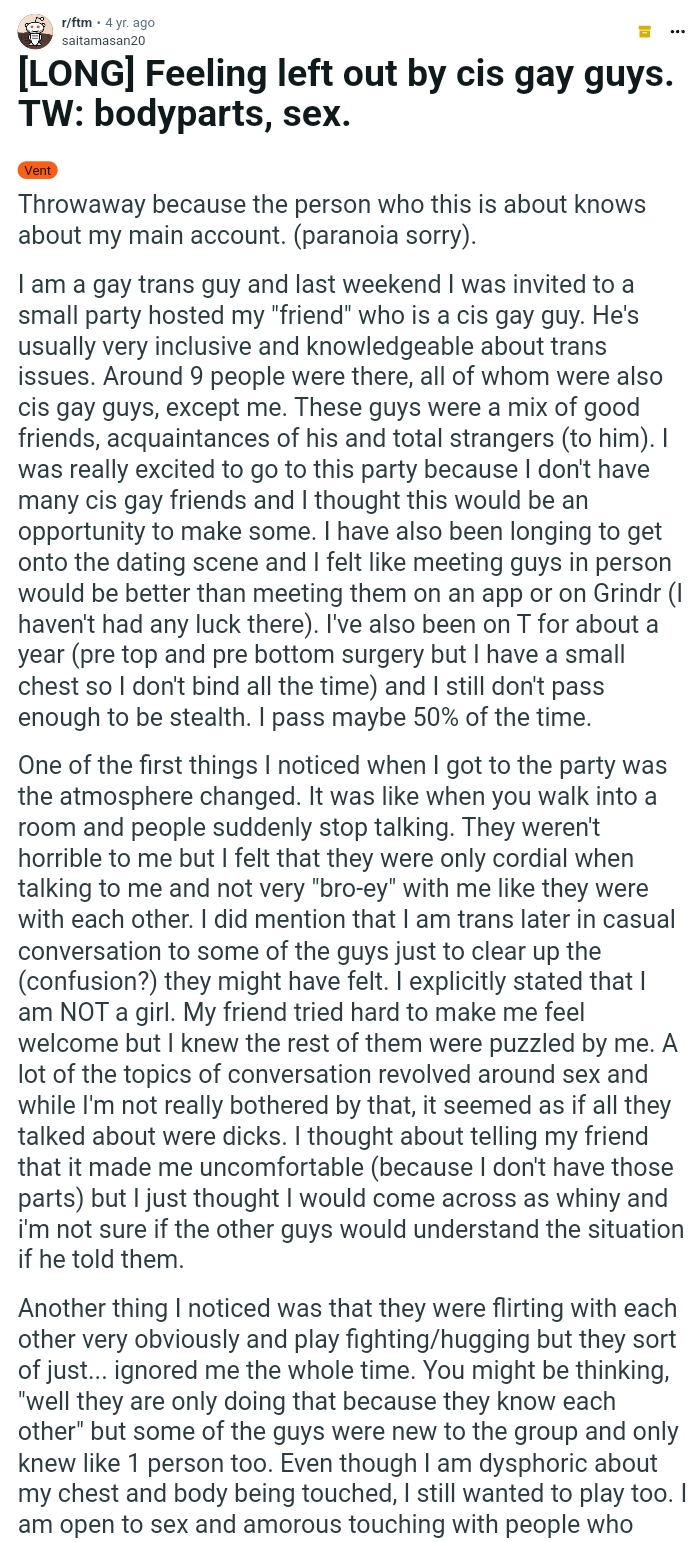Tap the subreddit avatar icon
Image resolution: width=697 pixels, height=1542 pixels.
(35, 31)
